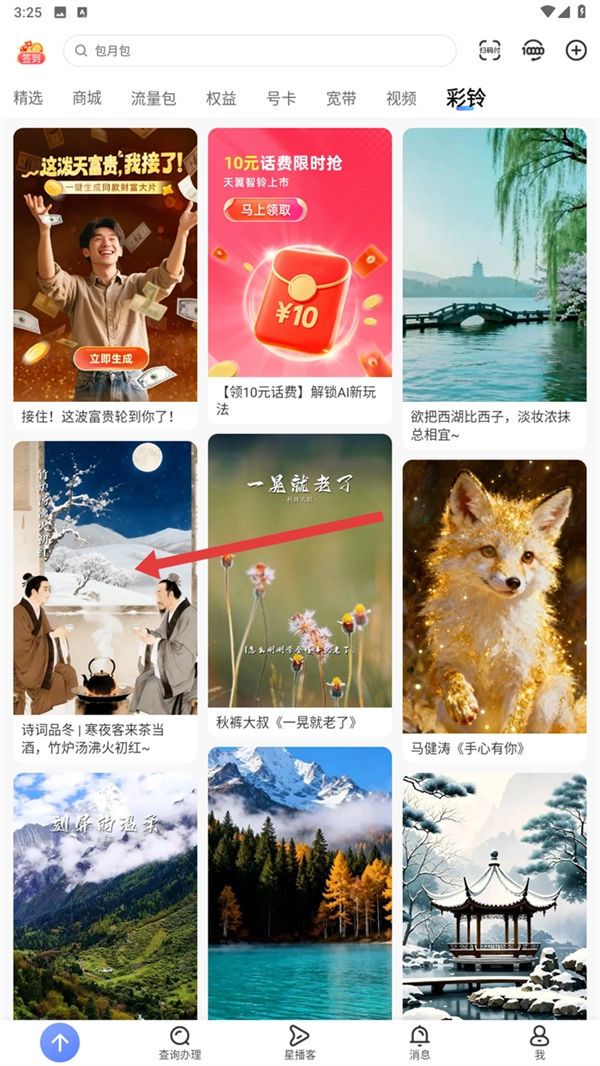Open the 扫码付 scan-to-pay icon
Viewport: 600px width, 1066px height.
pos(489,50)
